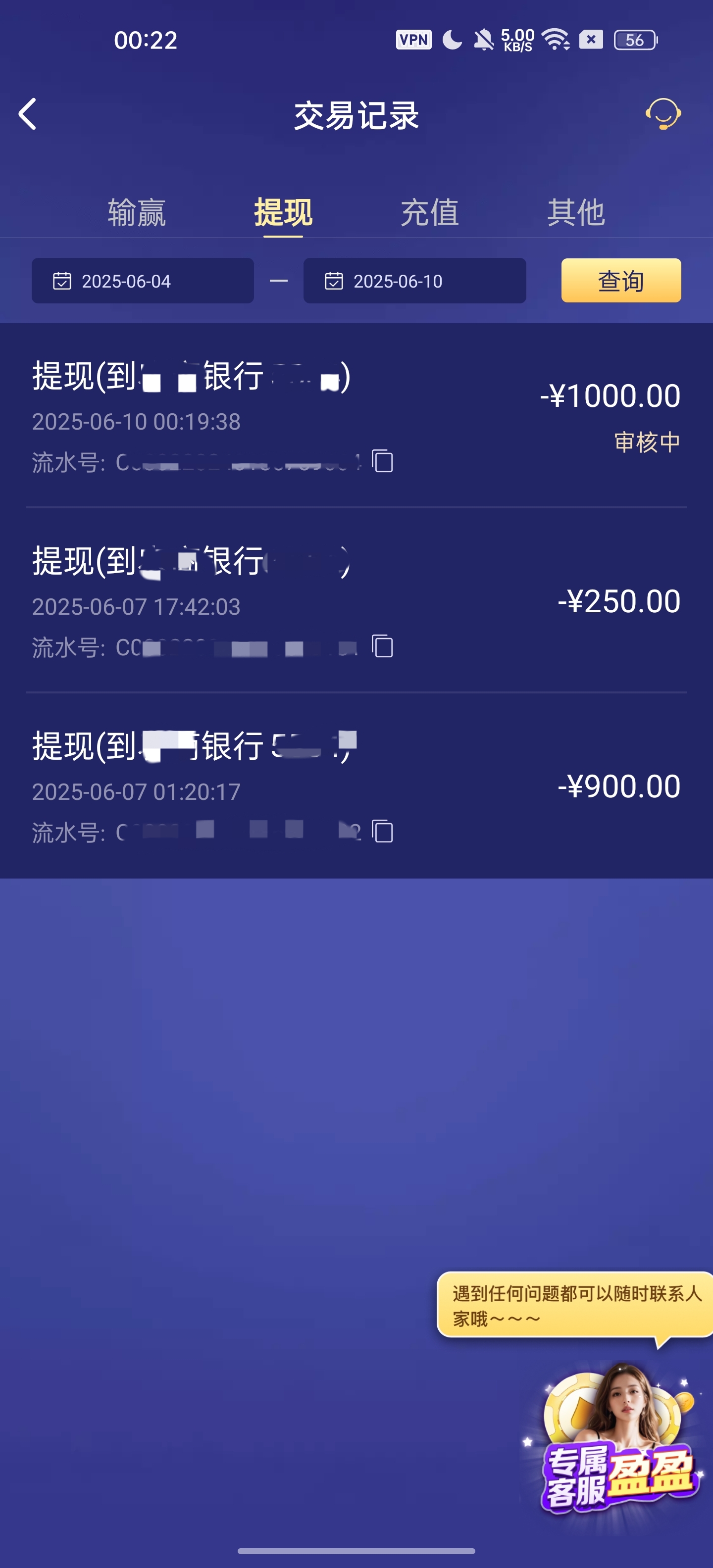Tap the 查询 button
Image resolution: width=713 pixels, height=1568 pixels.
point(620,281)
